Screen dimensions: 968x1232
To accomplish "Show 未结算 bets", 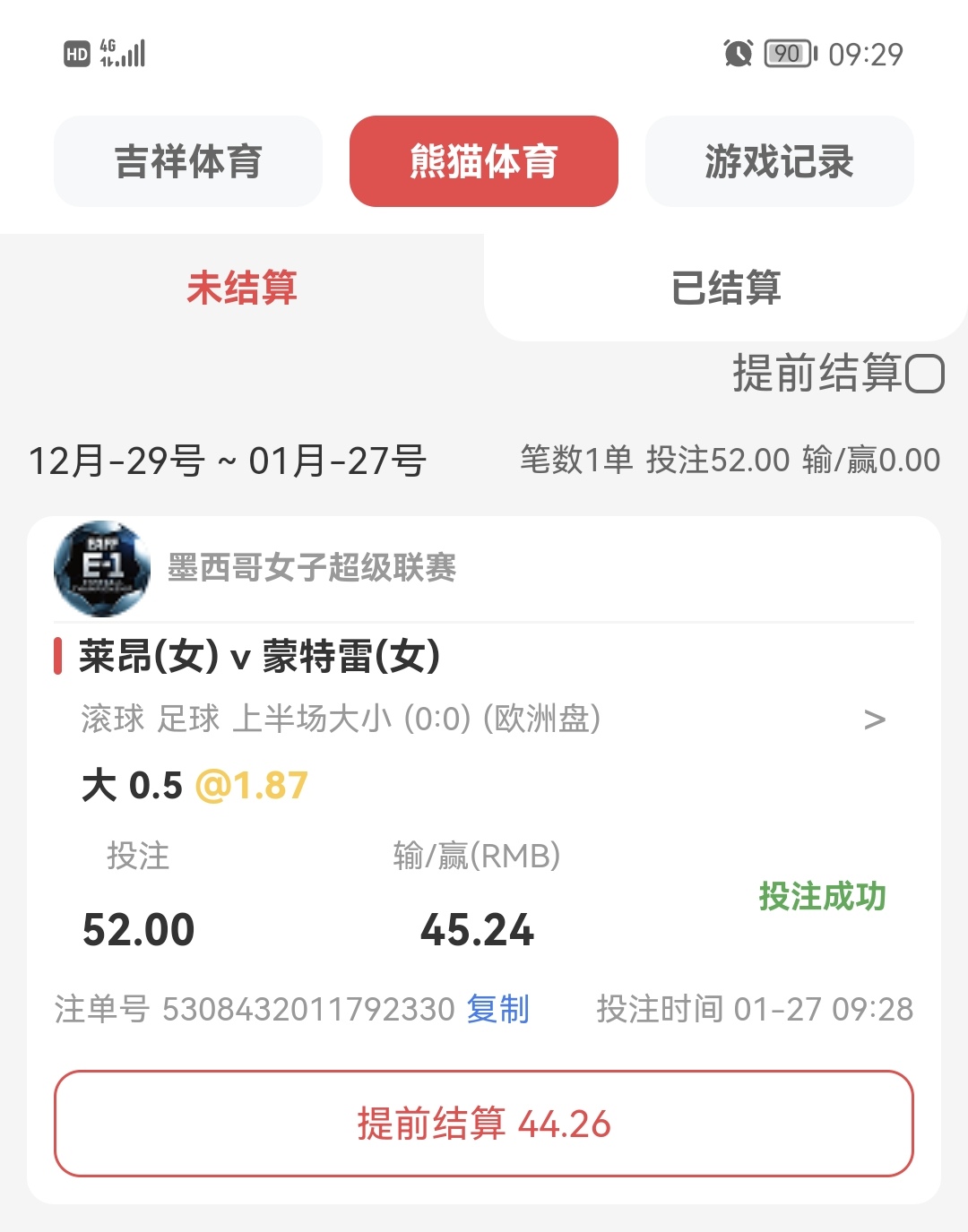I will 242,288.
